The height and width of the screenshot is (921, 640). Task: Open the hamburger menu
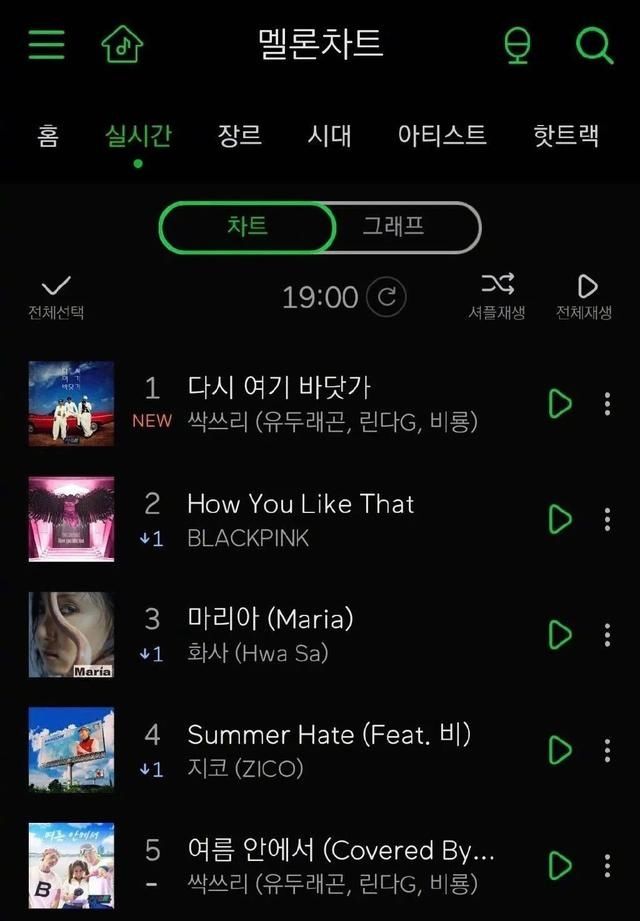pyautogui.click(x=46, y=45)
